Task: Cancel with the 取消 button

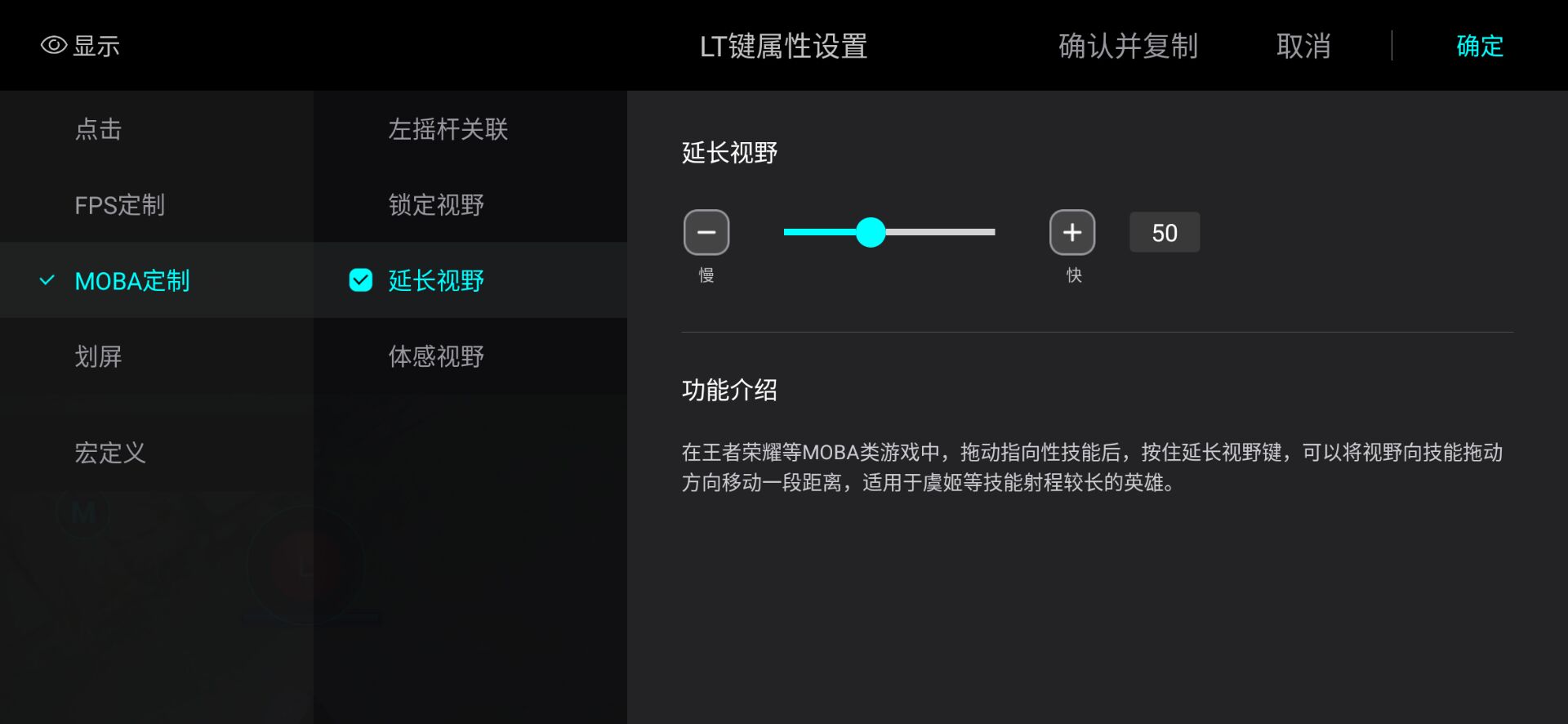Action: tap(1303, 46)
